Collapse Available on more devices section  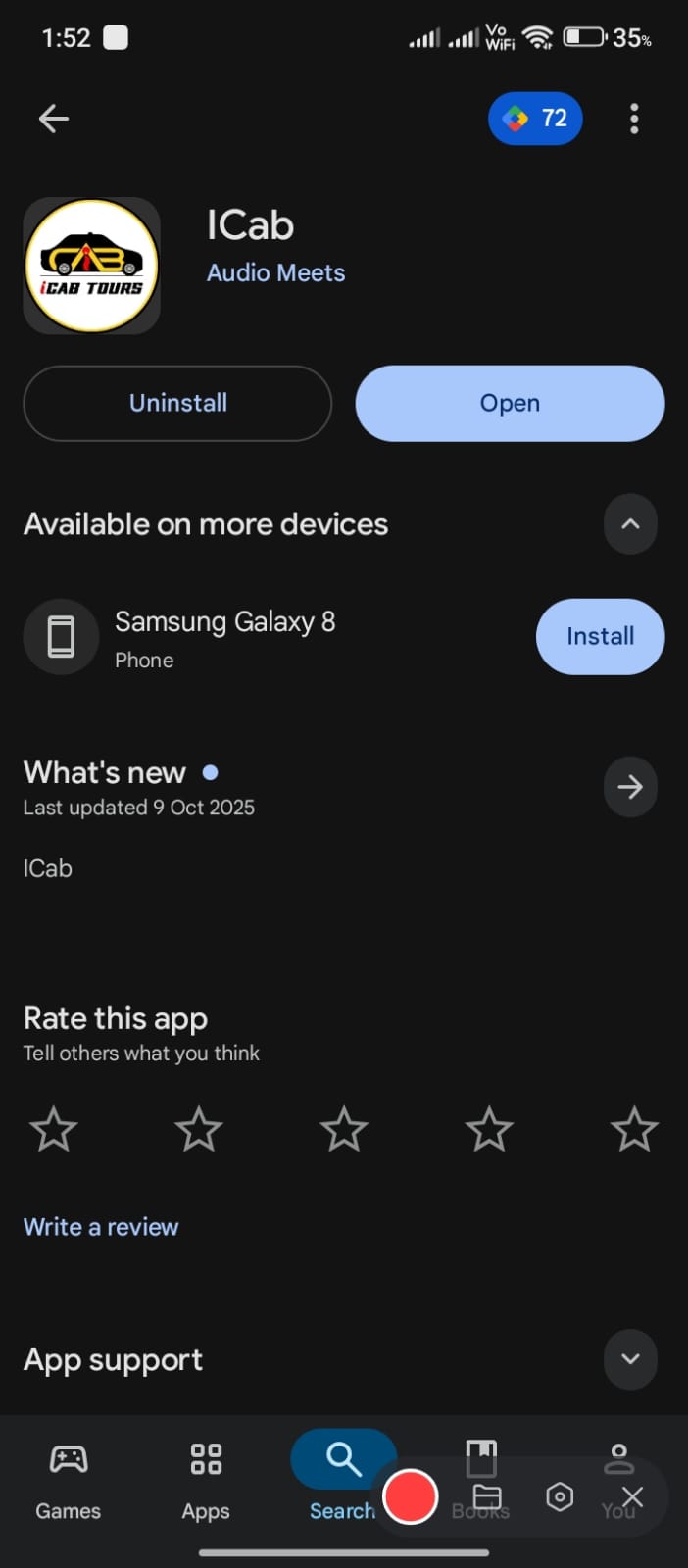point(630,524)
